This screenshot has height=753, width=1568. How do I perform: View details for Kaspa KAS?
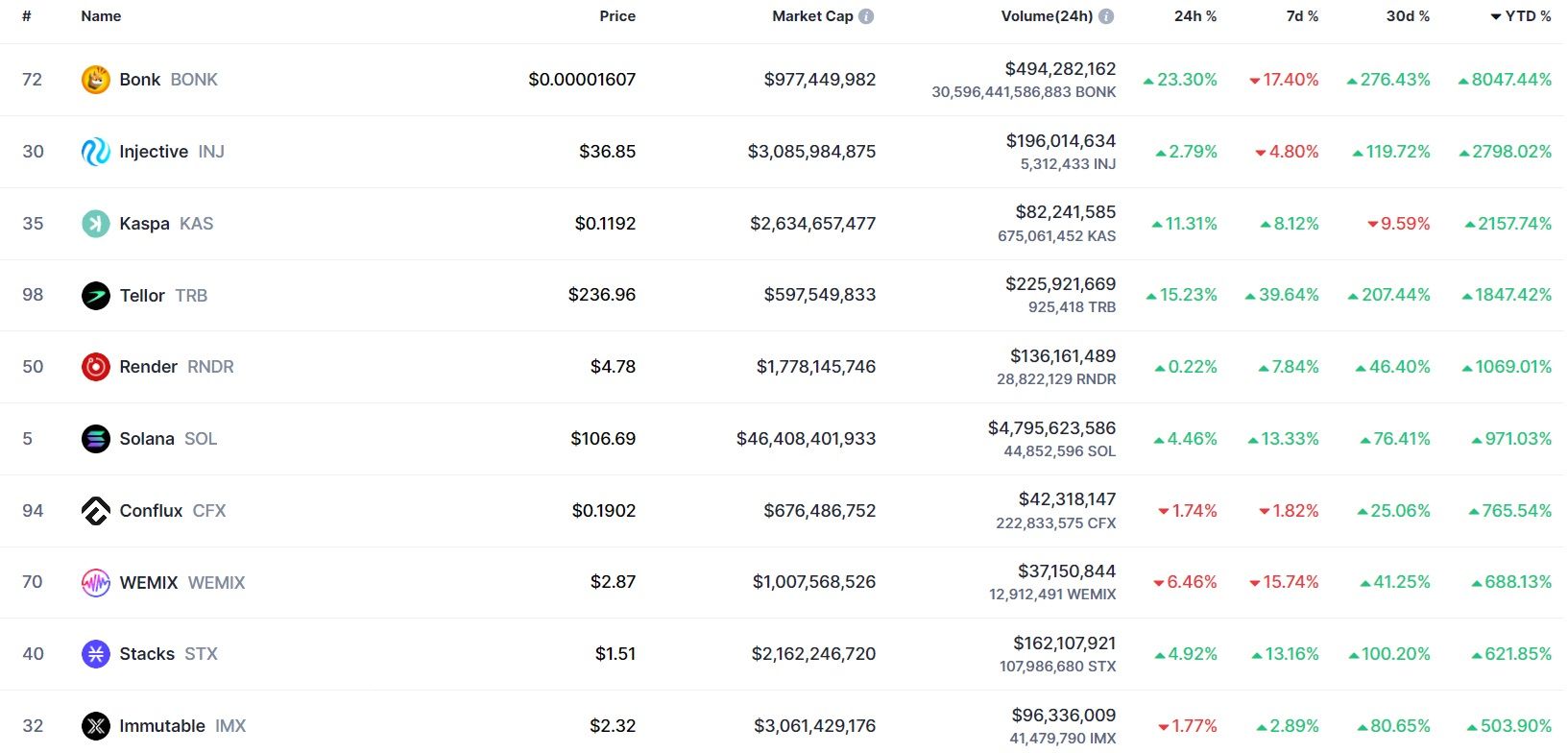pos(144,224)
